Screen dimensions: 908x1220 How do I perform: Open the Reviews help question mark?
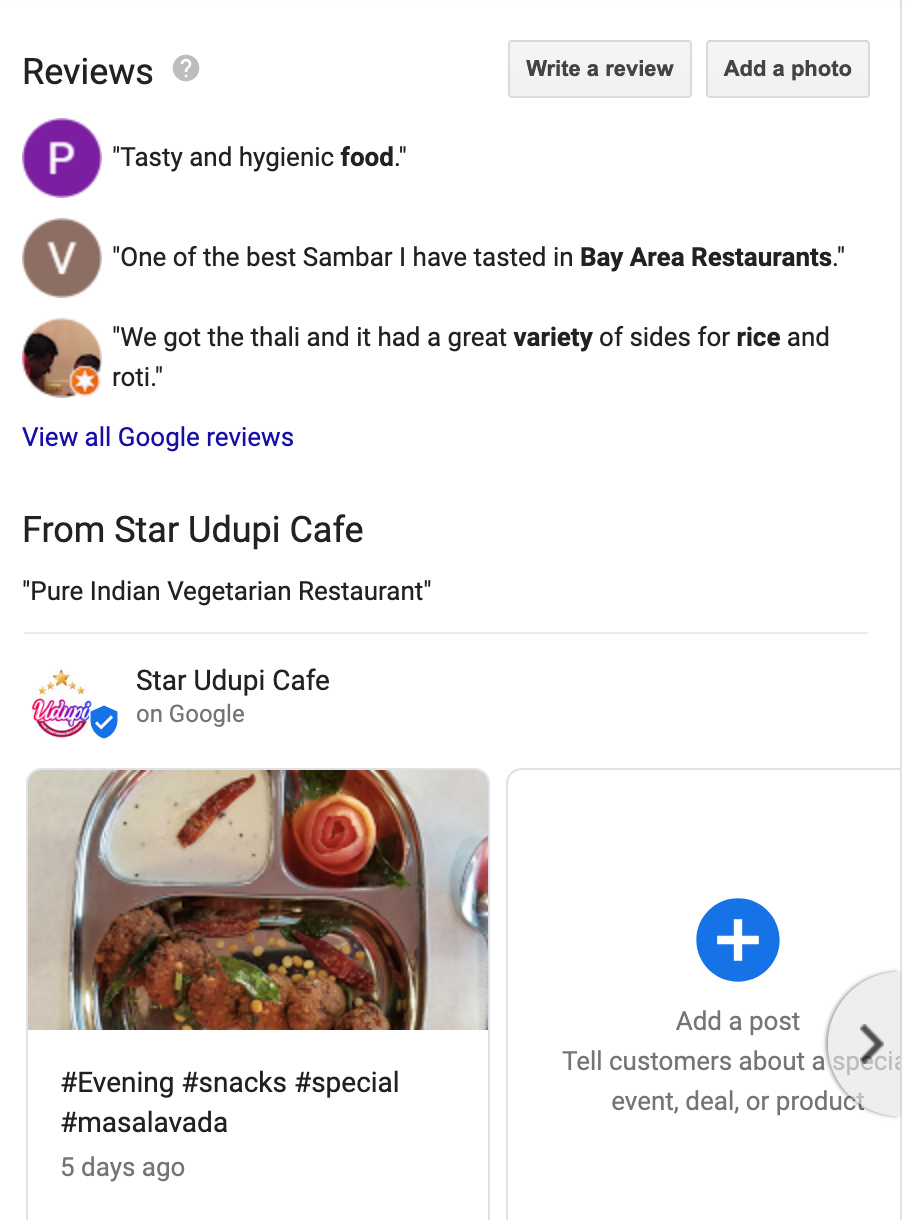click(186, 69)
